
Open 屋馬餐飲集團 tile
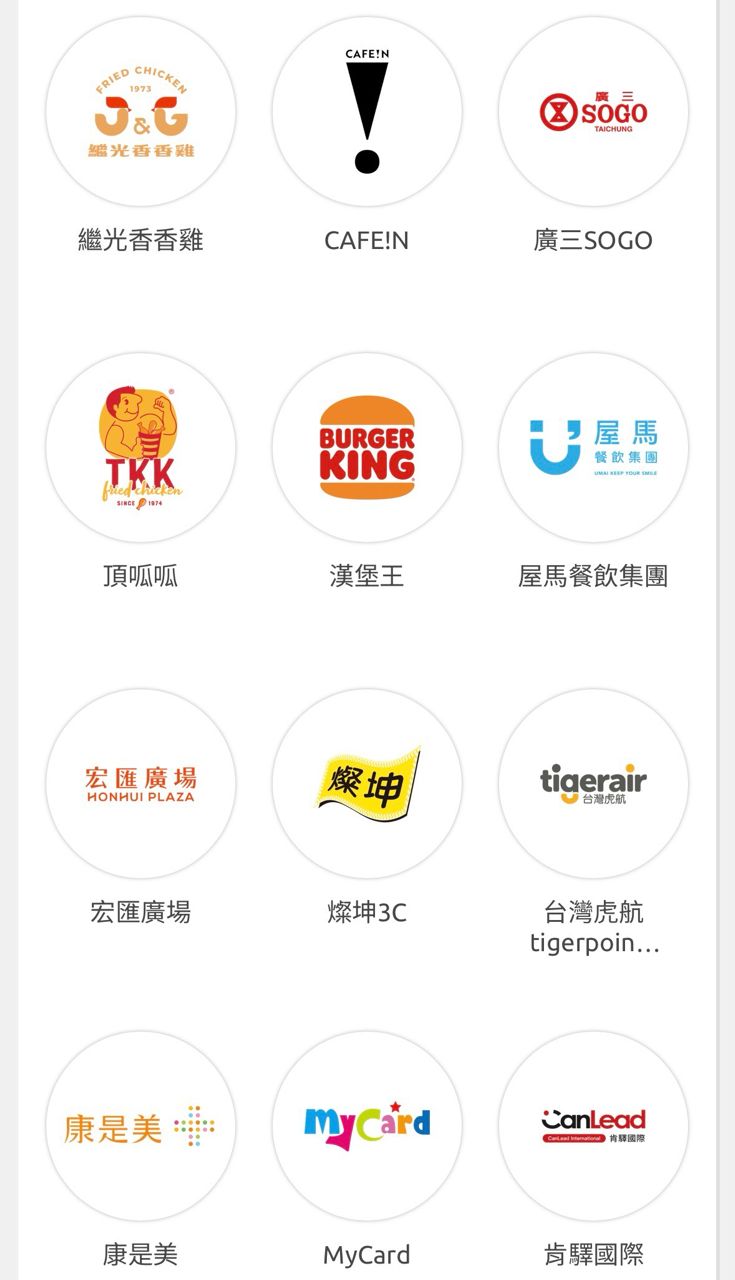point(593,448)
